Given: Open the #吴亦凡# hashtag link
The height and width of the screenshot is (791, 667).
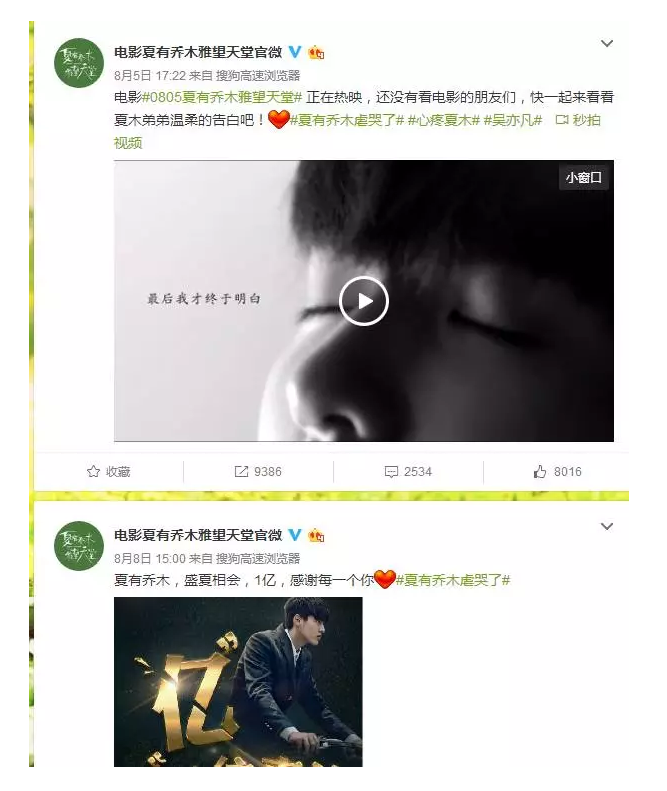Looking at the screenshot, I should pyautogui.click(x=513, y=120).
